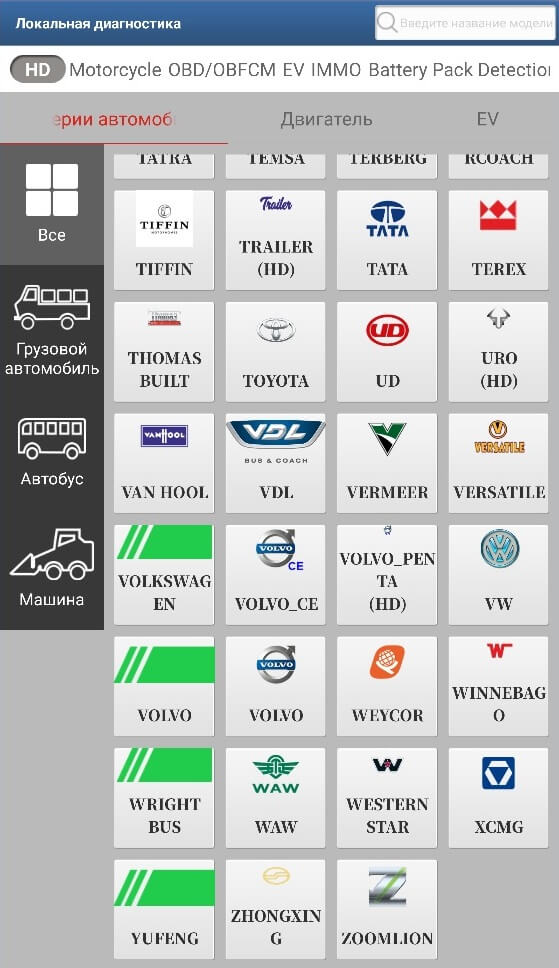559x968 pixels.
Task: Open the TATA brand tile
Action: pyautogui.click(x=387, y=240)
